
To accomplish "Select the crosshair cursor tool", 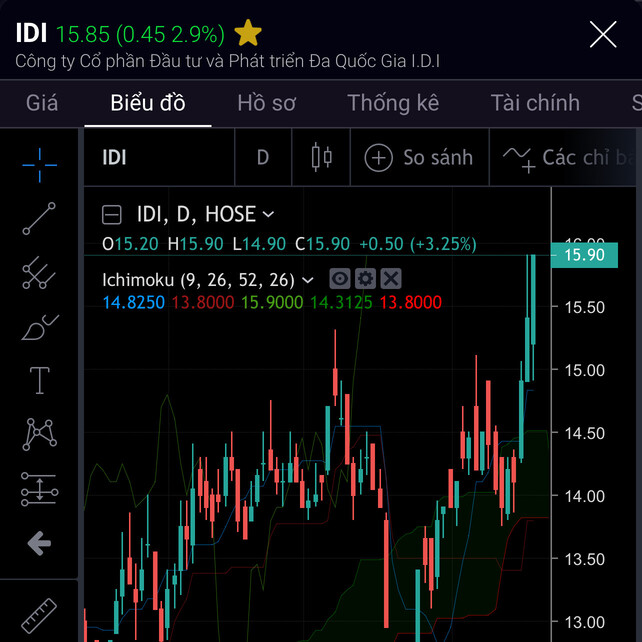I will point(39,163).
